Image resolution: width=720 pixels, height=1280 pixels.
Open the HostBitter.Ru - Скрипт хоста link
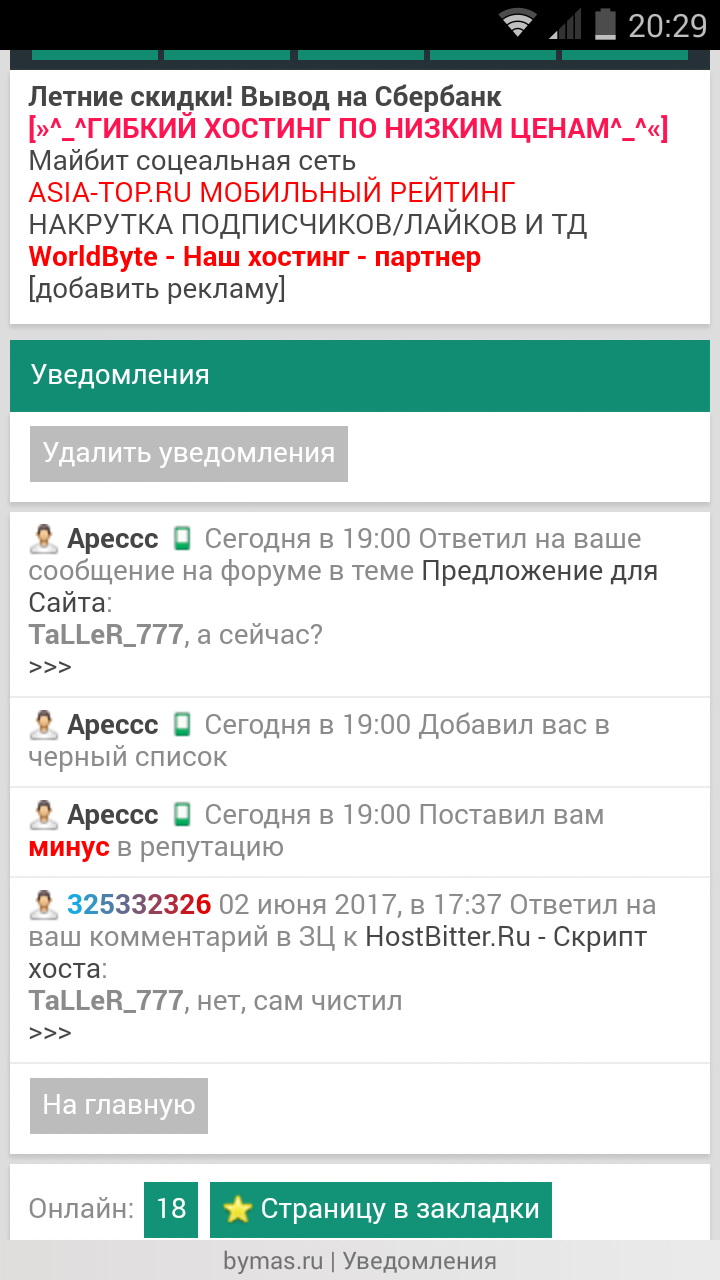point(506,937)
